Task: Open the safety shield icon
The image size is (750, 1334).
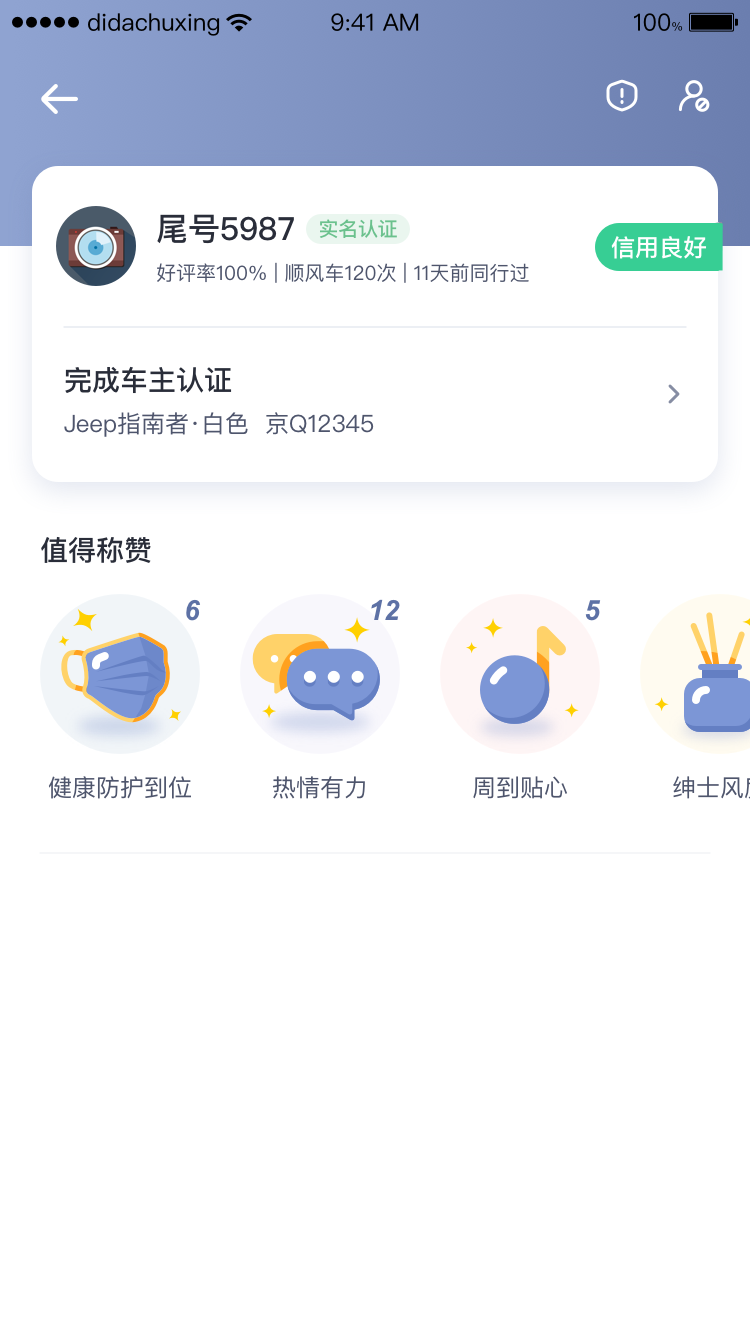Action: (622, 96)
